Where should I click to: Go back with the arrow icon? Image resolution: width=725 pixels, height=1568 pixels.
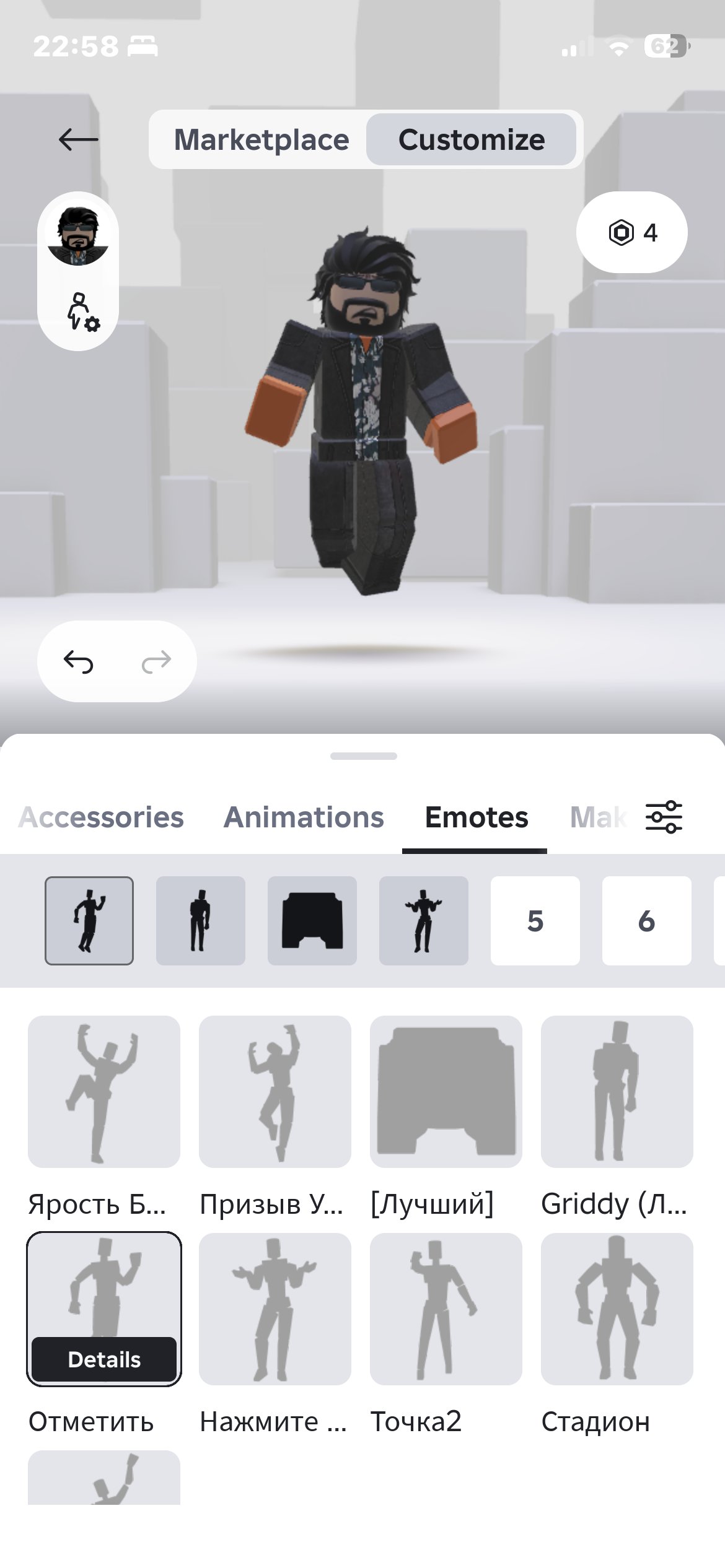click(x=79, y=139)
